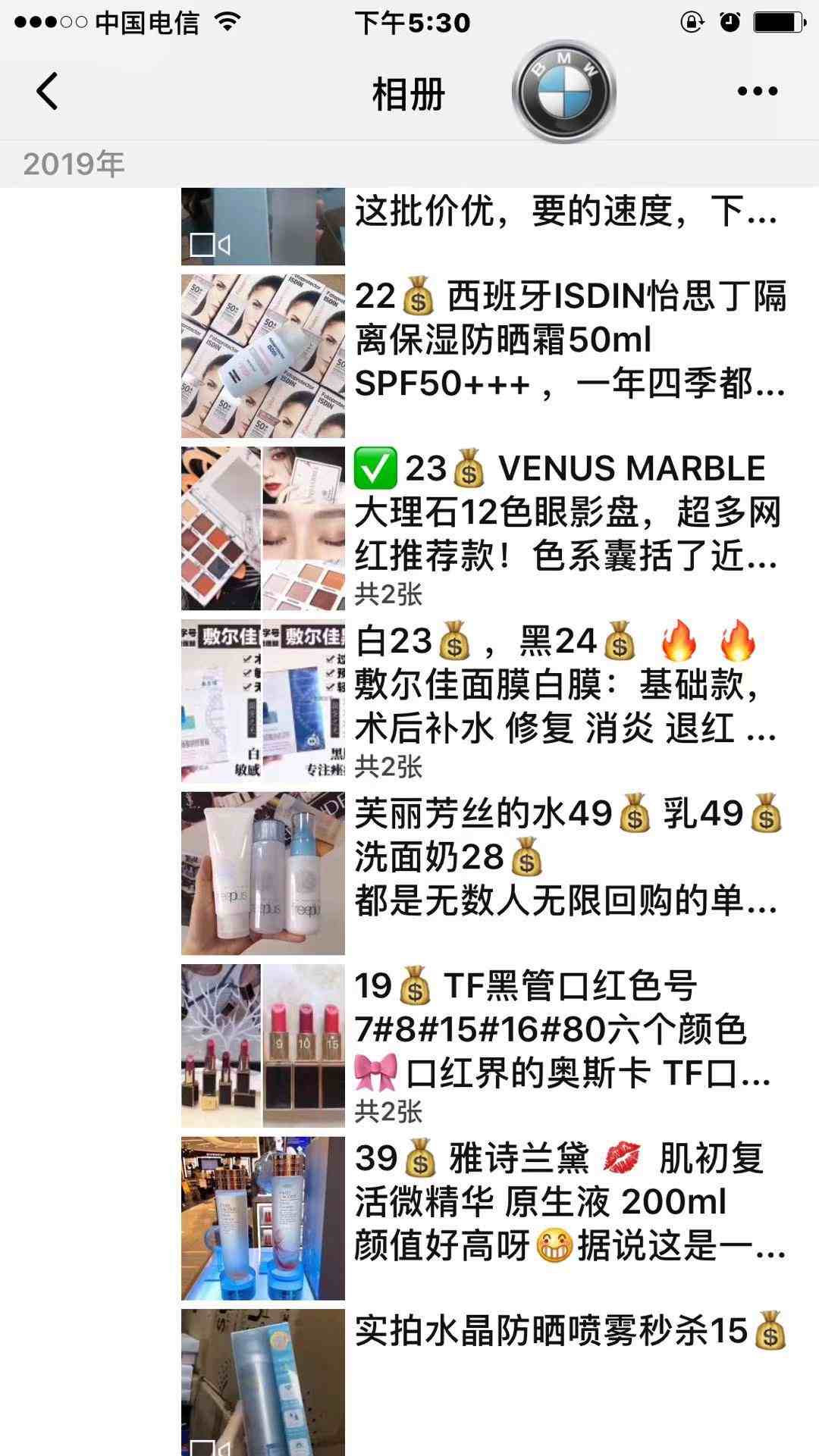Open the three-dot overflow menu

[x=757, y=92]
